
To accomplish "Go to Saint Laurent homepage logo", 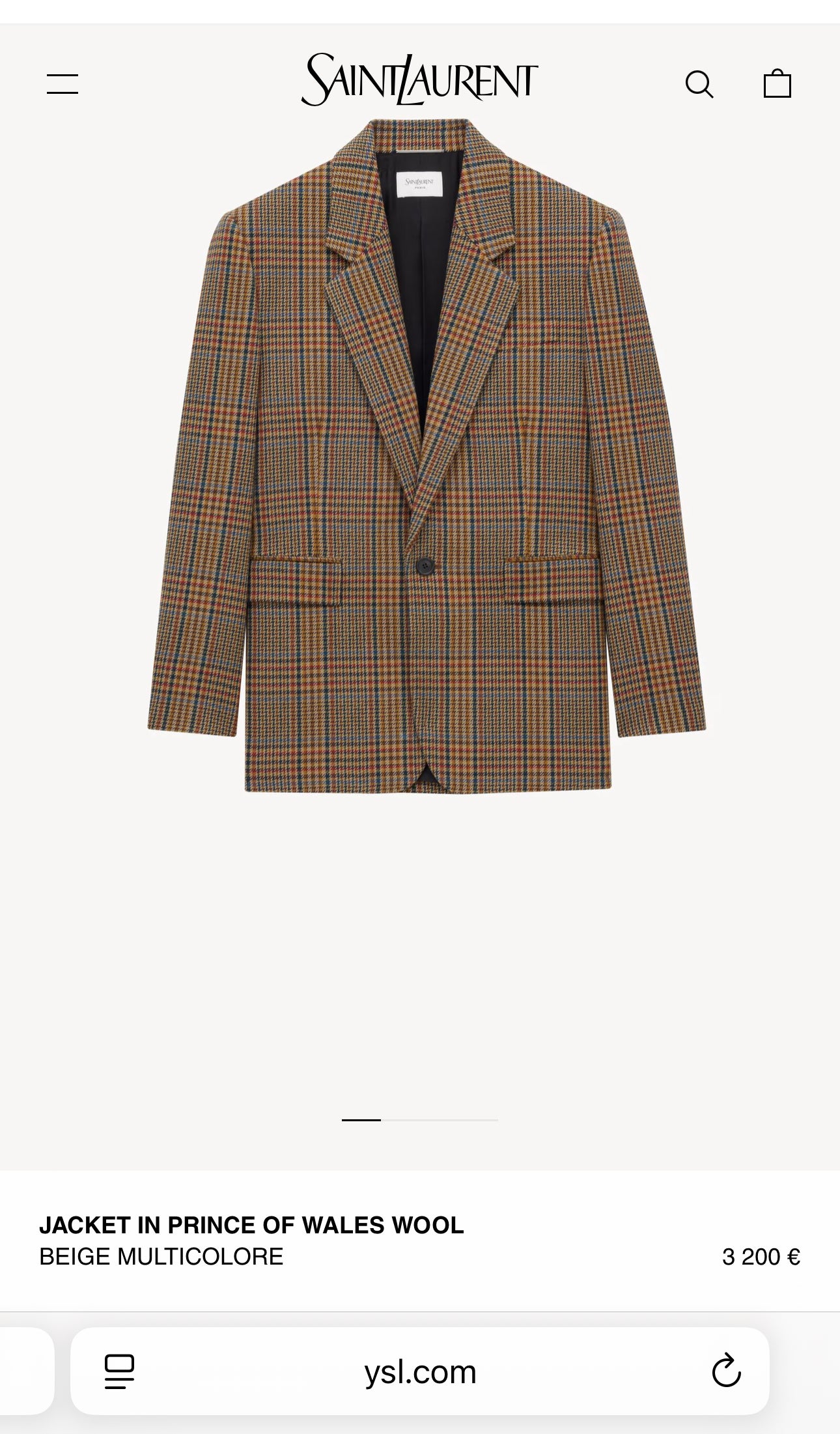I will (x=420, y=80).
